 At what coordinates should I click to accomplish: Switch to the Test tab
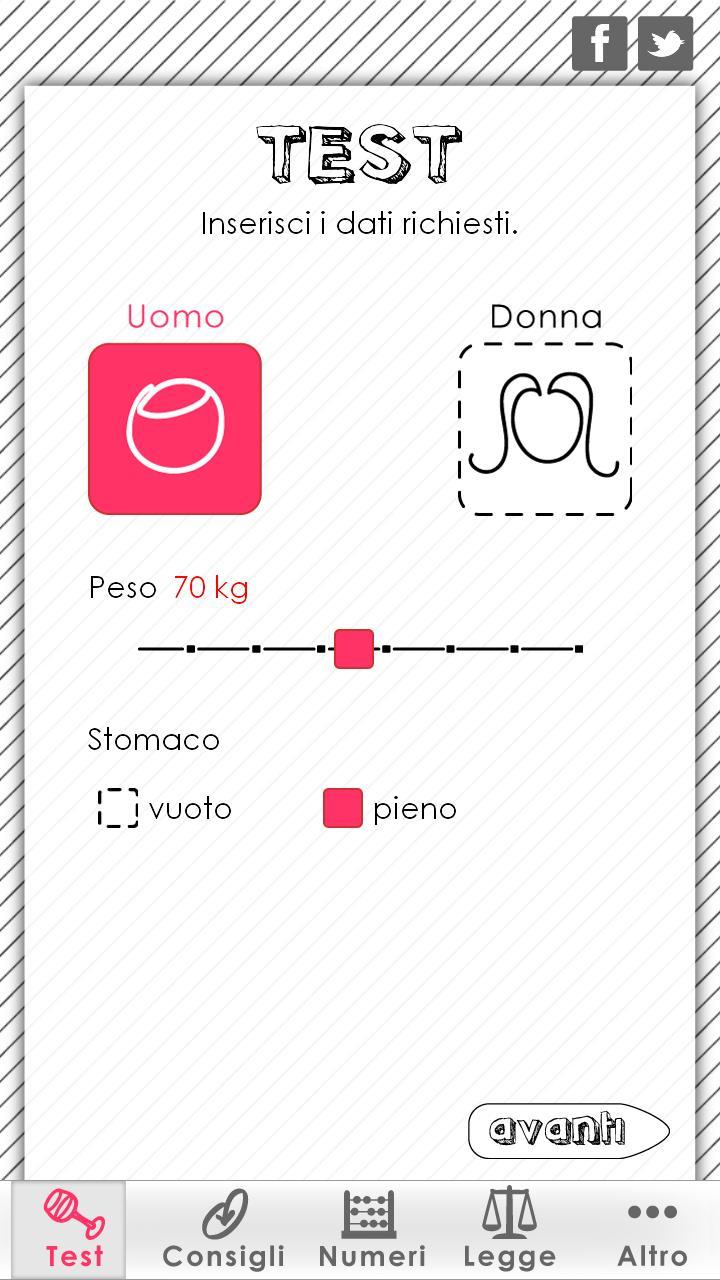[73, 1229]
